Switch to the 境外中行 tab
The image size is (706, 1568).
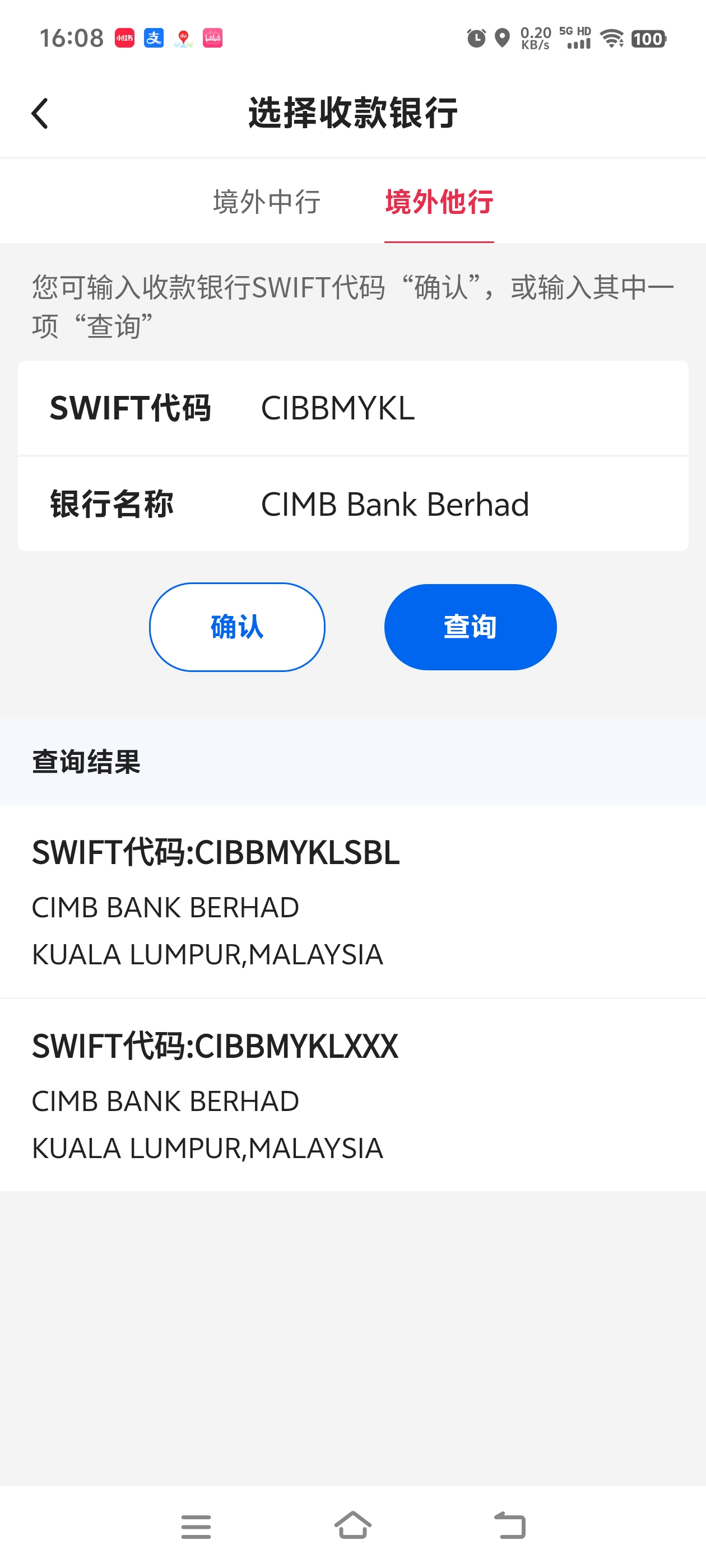(267, 202)
